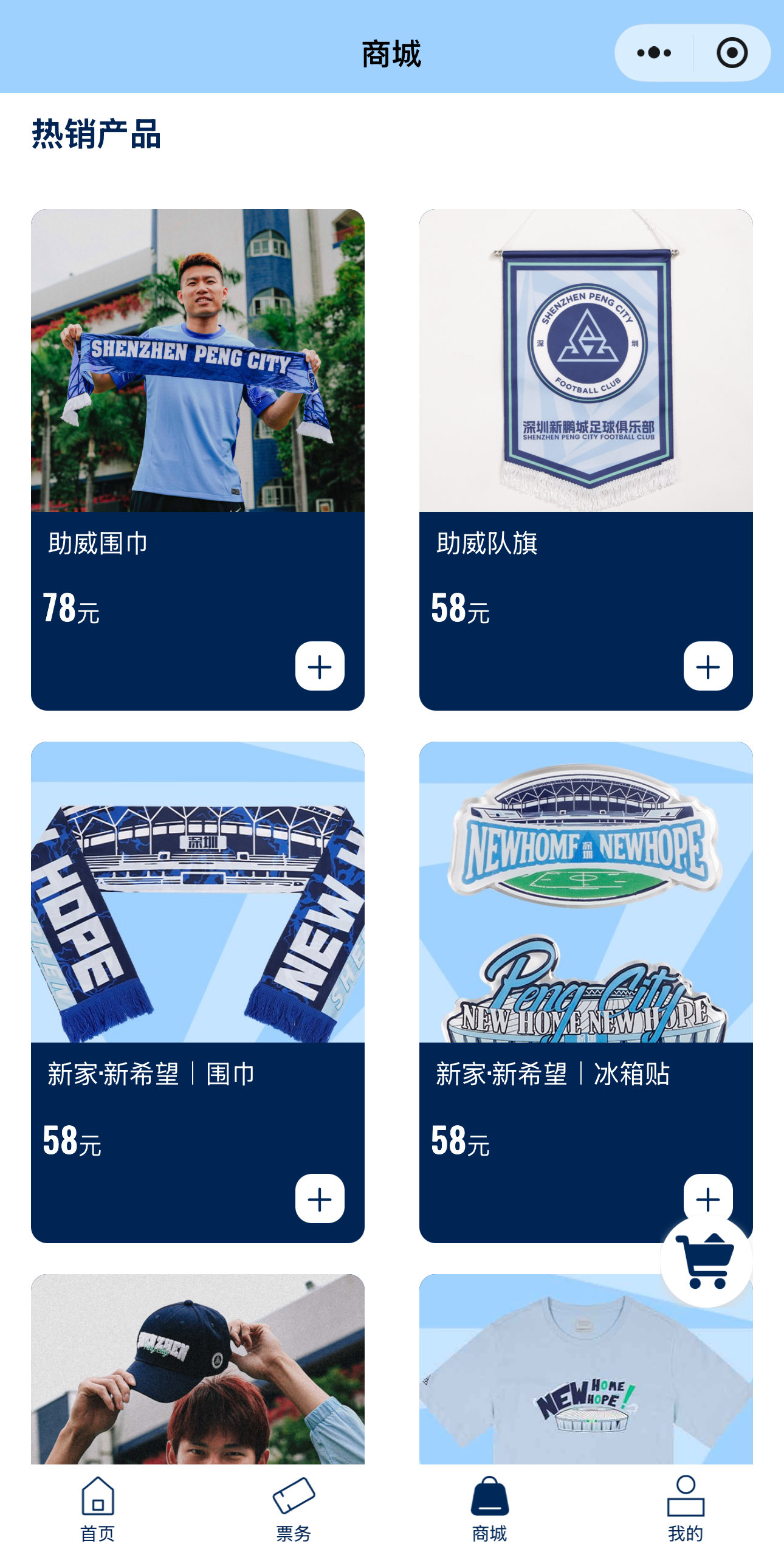Open the mini program's three-dot menu
This screenshot has height=1552, width=784.
tap(654, 53)
